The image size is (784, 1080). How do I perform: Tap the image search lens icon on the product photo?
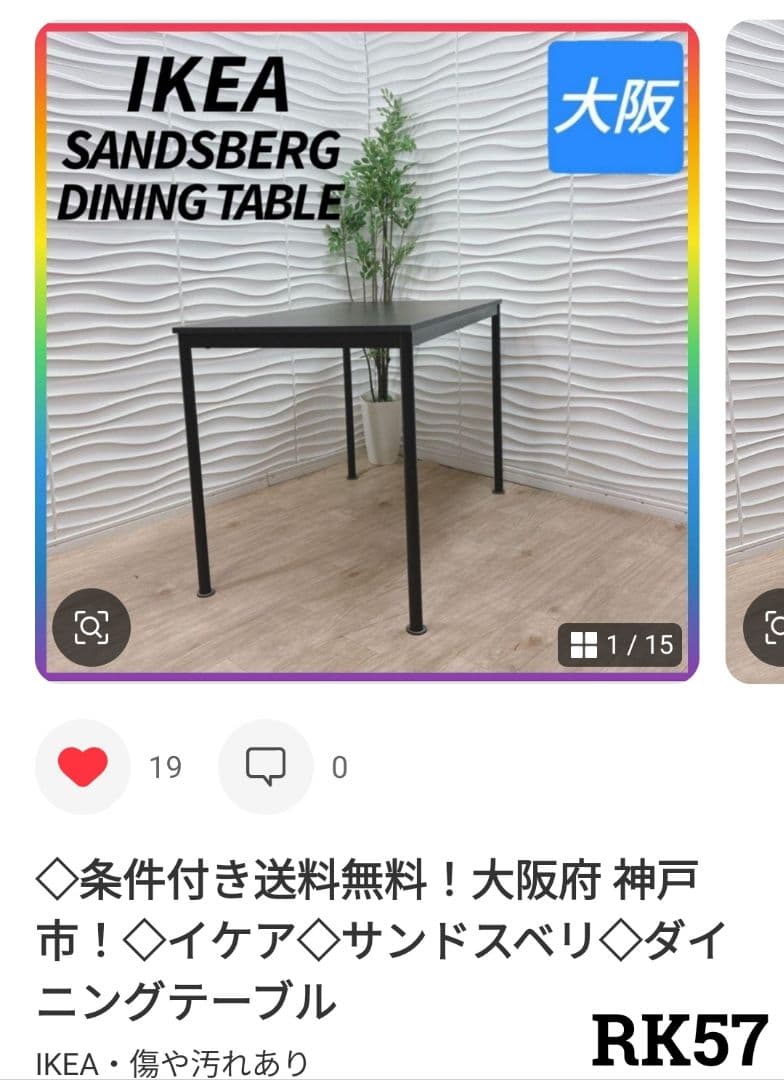click(x=93, y=628)
